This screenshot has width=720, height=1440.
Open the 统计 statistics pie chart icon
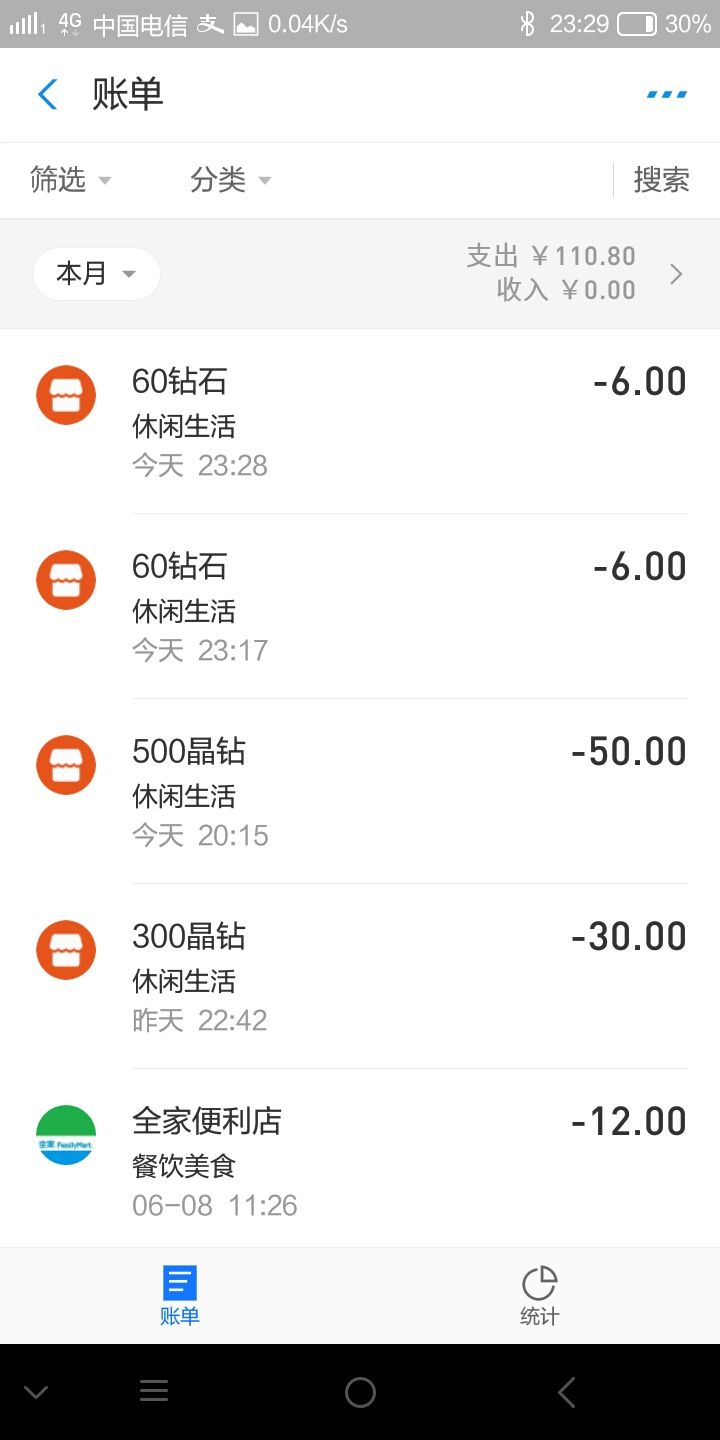539,1283
